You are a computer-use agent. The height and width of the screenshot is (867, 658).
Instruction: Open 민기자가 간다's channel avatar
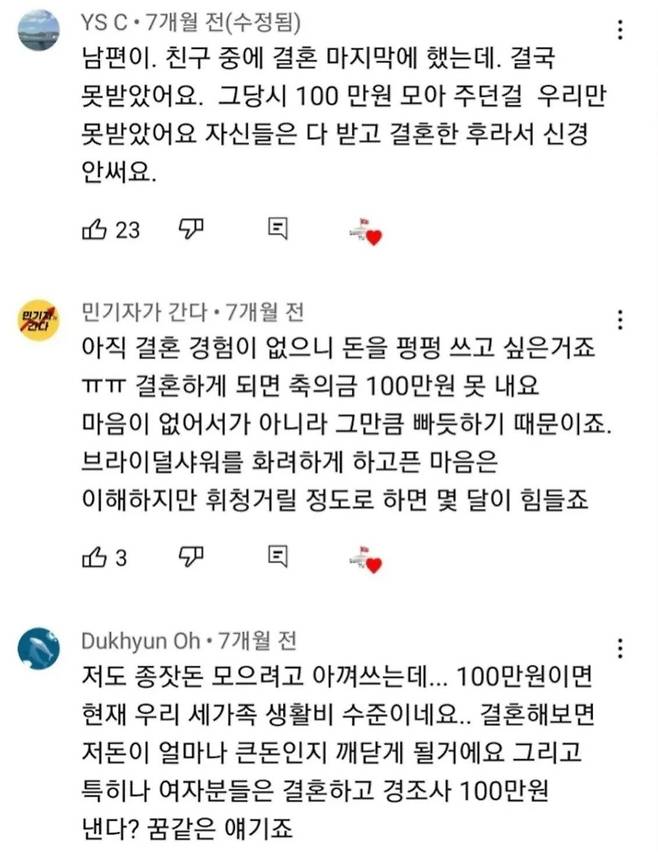click(39, 322)
